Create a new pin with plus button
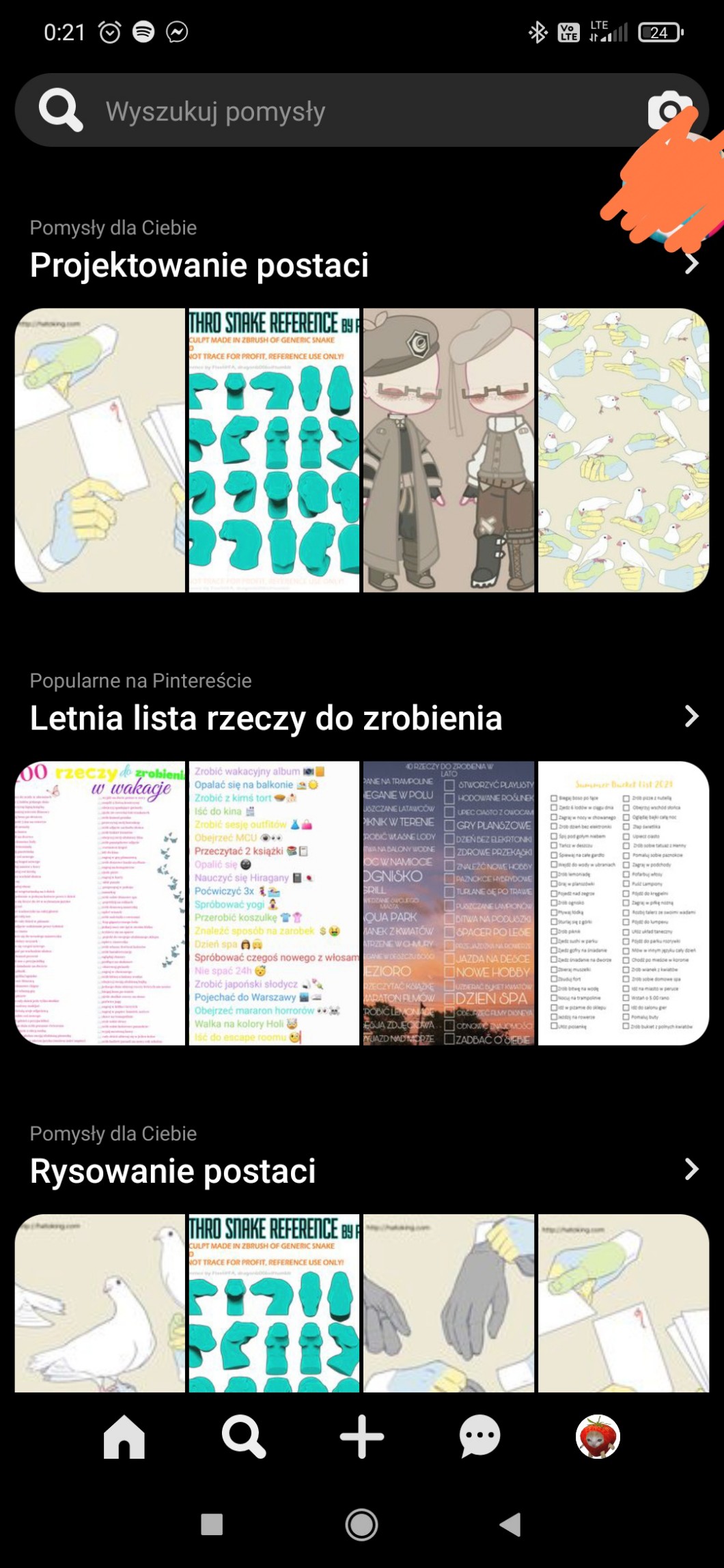Image resolution: width=724 pixels, height=1568 pixels. (x=361, y=1436)
